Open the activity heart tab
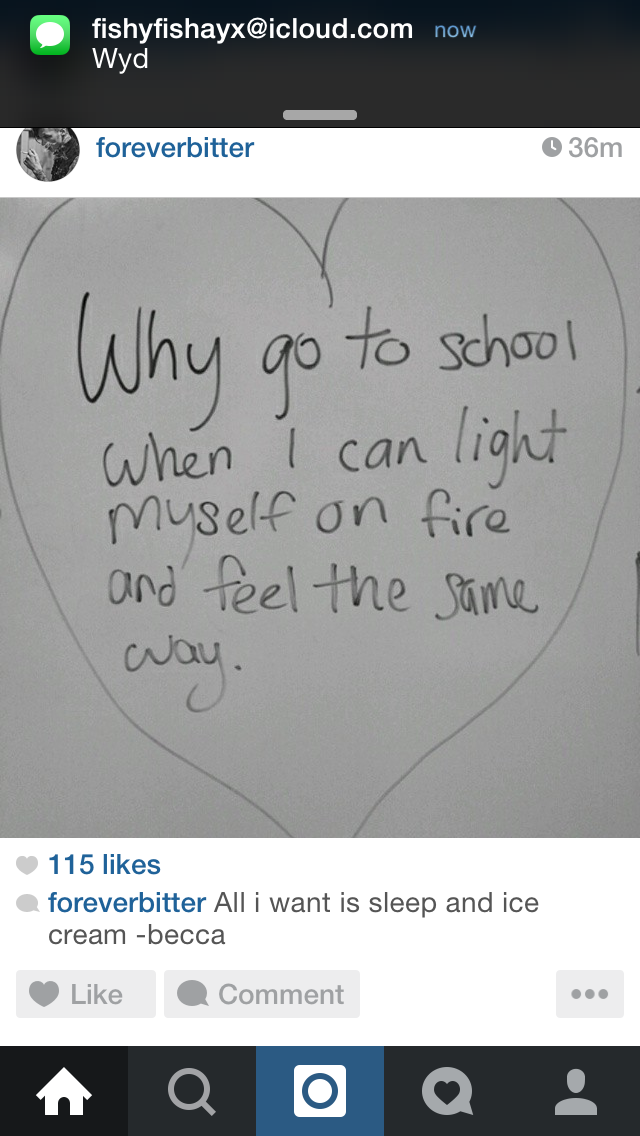Image resolution: width=640 pixels, height=1136 pixels. click(448, 1091)
